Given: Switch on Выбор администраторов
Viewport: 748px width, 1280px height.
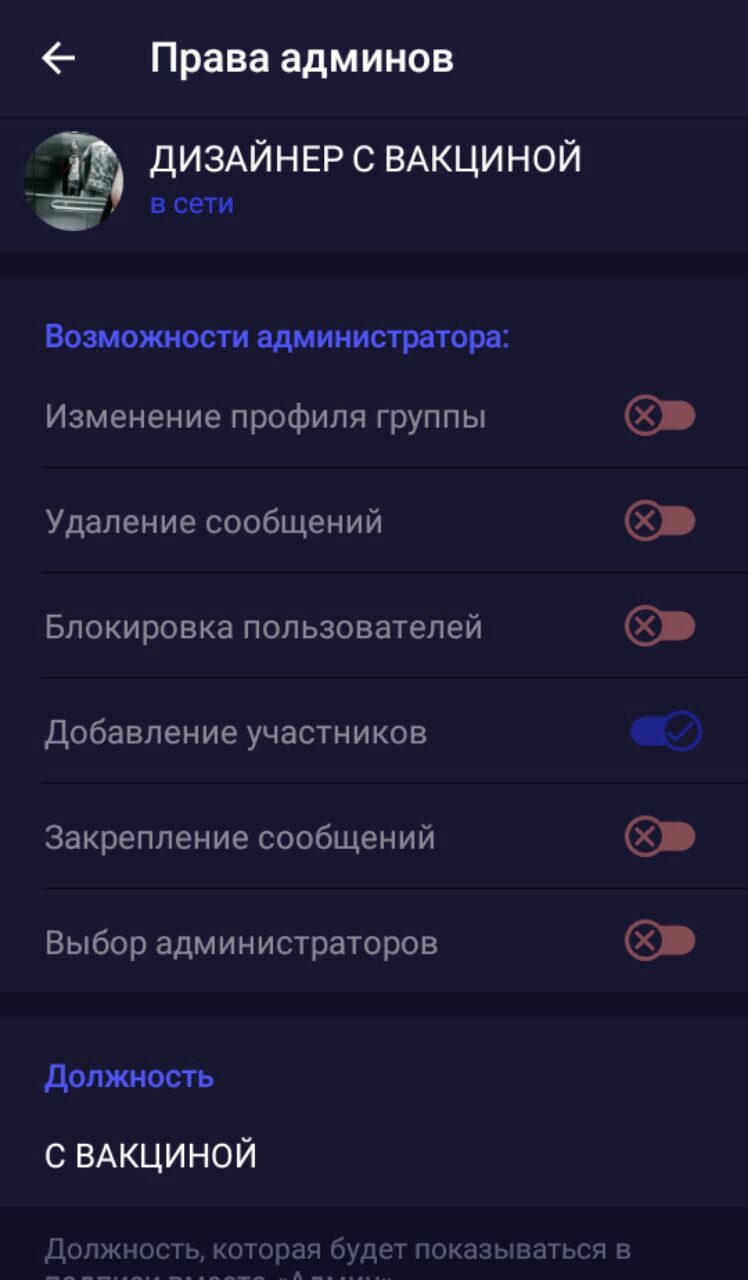Looking at the screenshot, I should coord(660,942).
